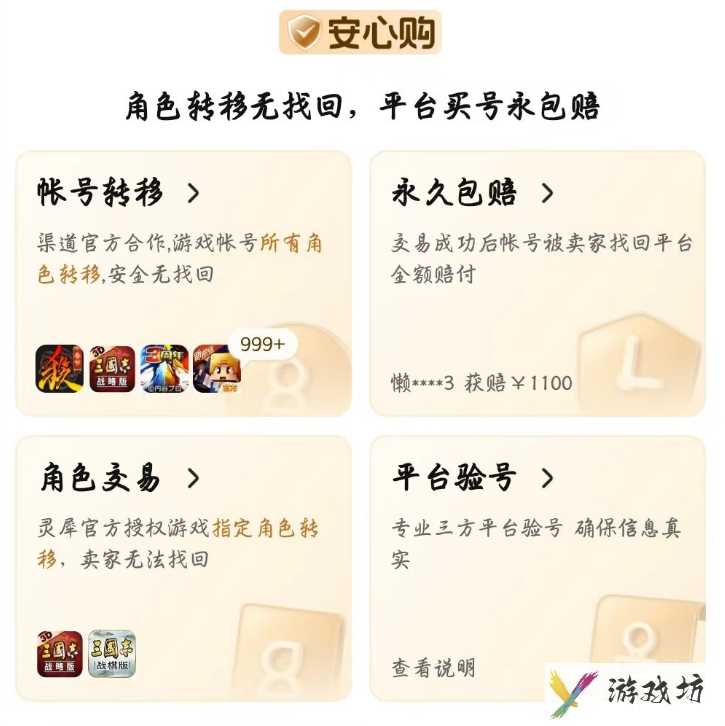Open the 平台验号 card
This screenshot has height=726, width=725.
[472, 478]
